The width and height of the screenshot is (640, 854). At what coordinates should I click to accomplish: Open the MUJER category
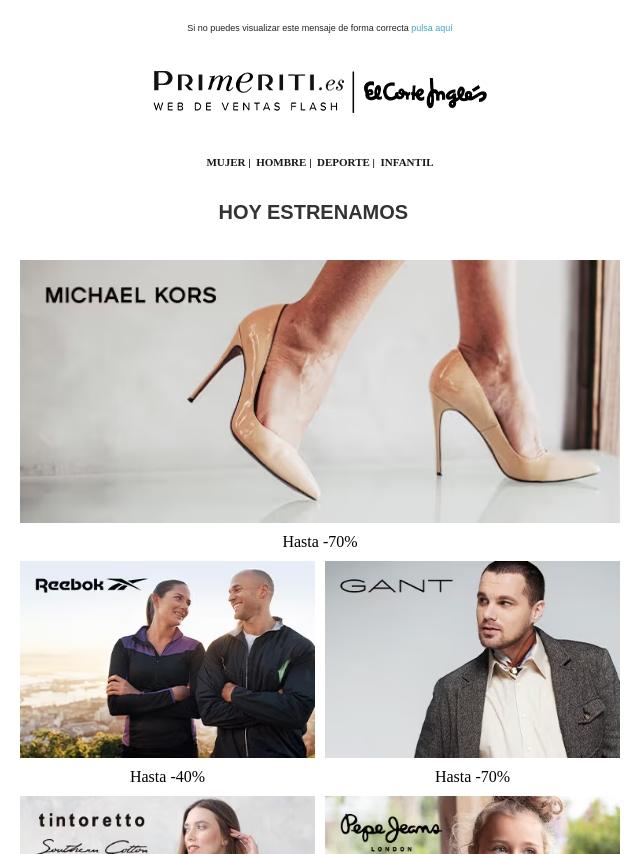click(x=225, y=162)
